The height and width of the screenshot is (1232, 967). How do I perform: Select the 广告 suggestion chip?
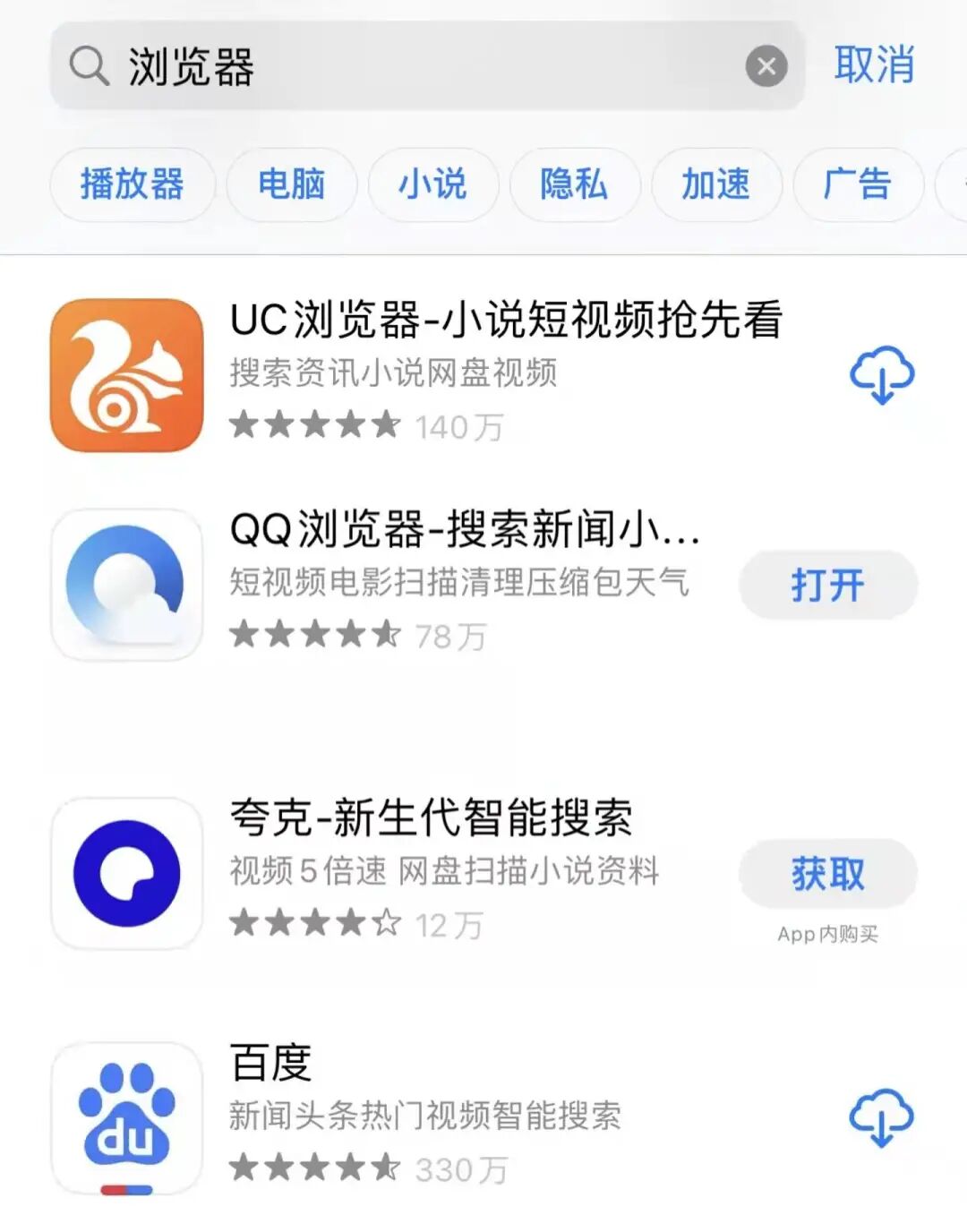857,184
